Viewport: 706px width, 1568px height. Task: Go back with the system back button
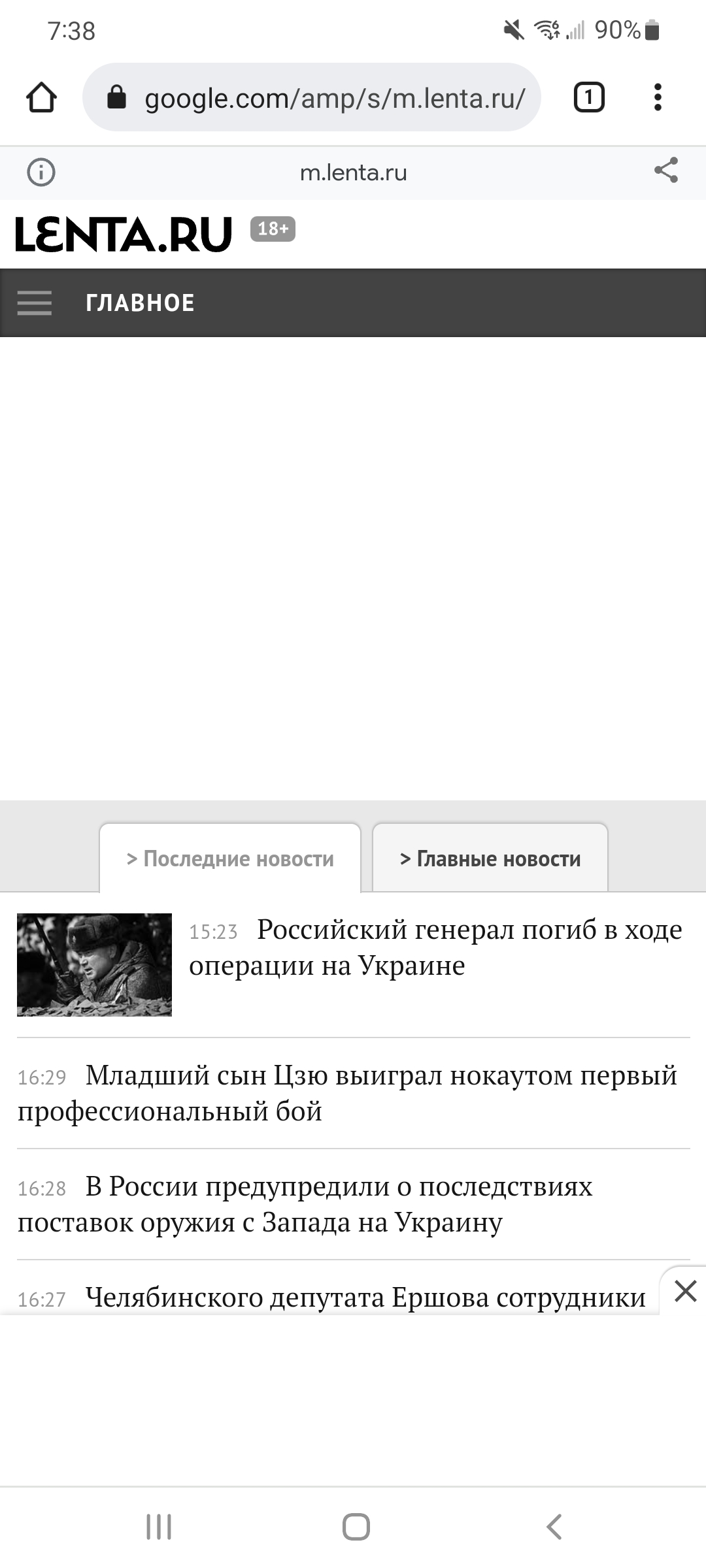554,1527
